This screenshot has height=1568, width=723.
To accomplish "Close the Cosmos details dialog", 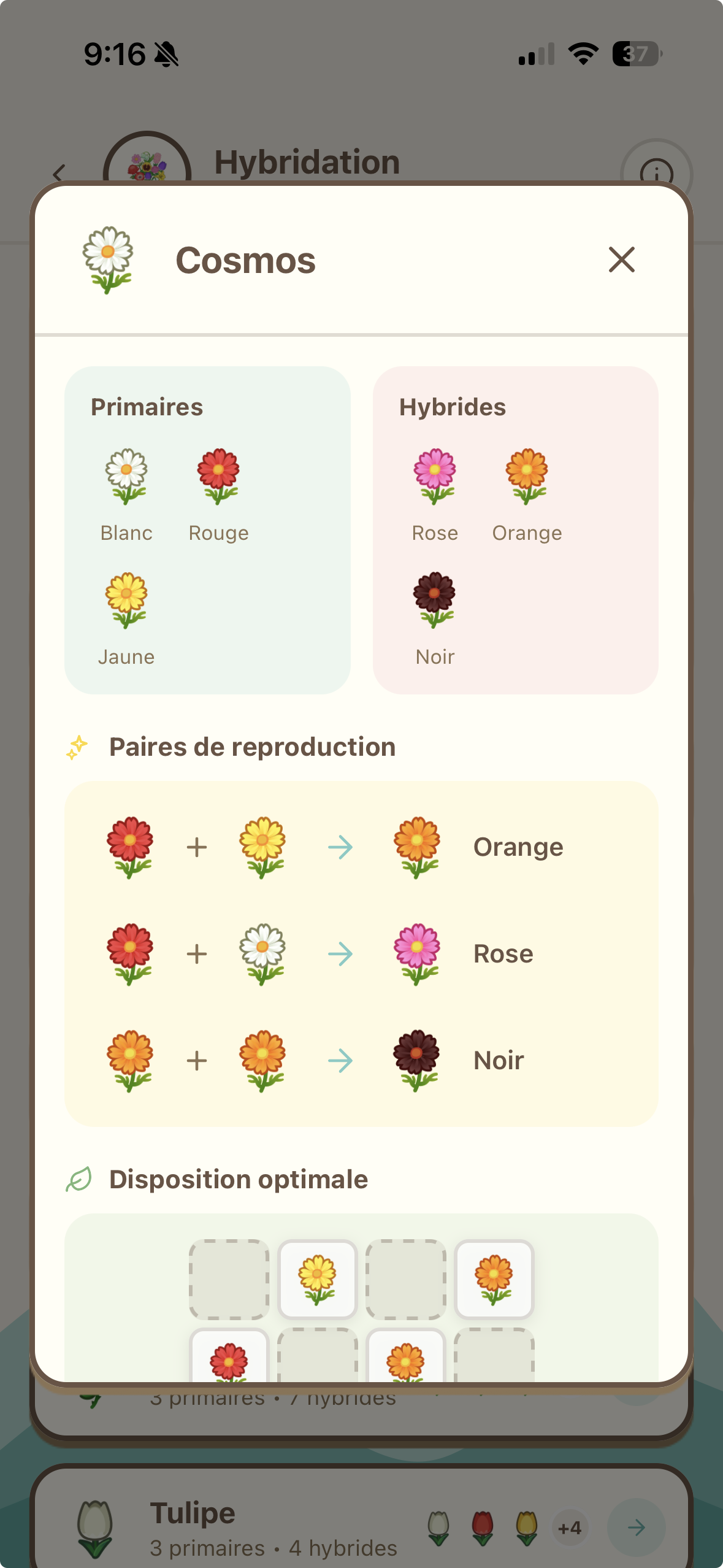I will pyautogui.click(x=621, y=259).
